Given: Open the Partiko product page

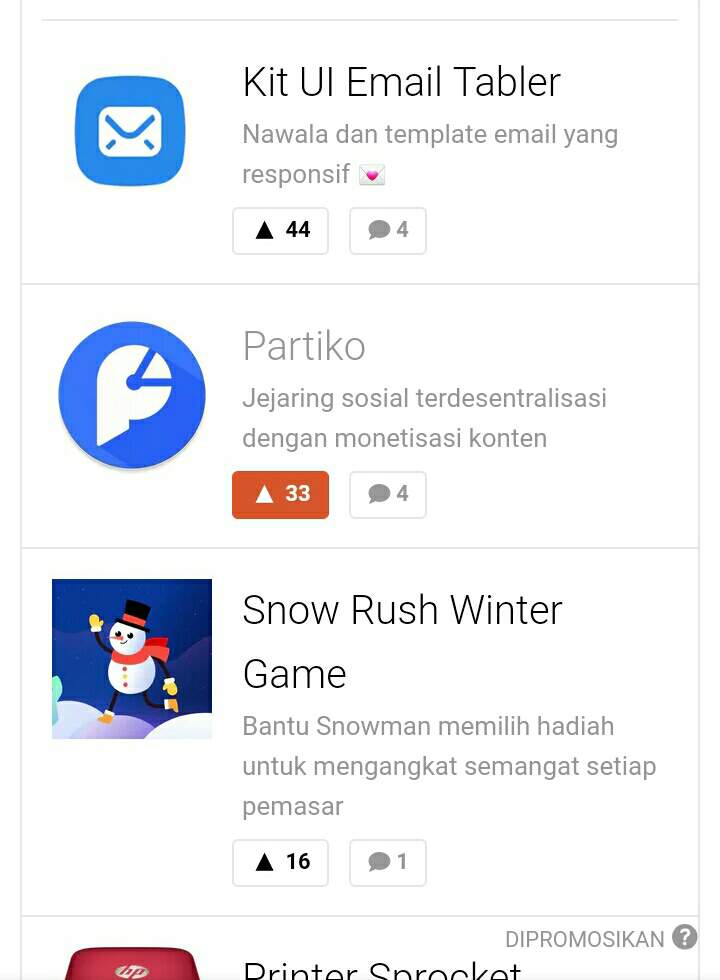Looking at the screenshot, I should point(303,347).
